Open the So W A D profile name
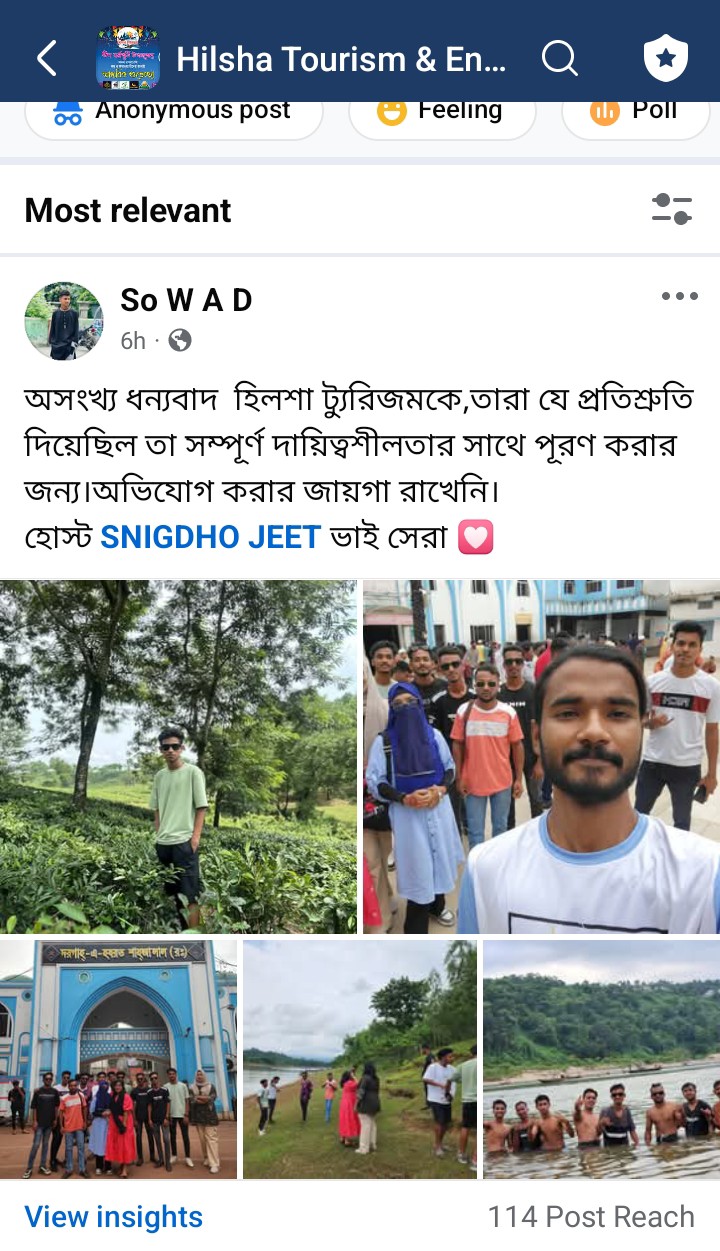 pyautogui.click(x=186, y=300)
